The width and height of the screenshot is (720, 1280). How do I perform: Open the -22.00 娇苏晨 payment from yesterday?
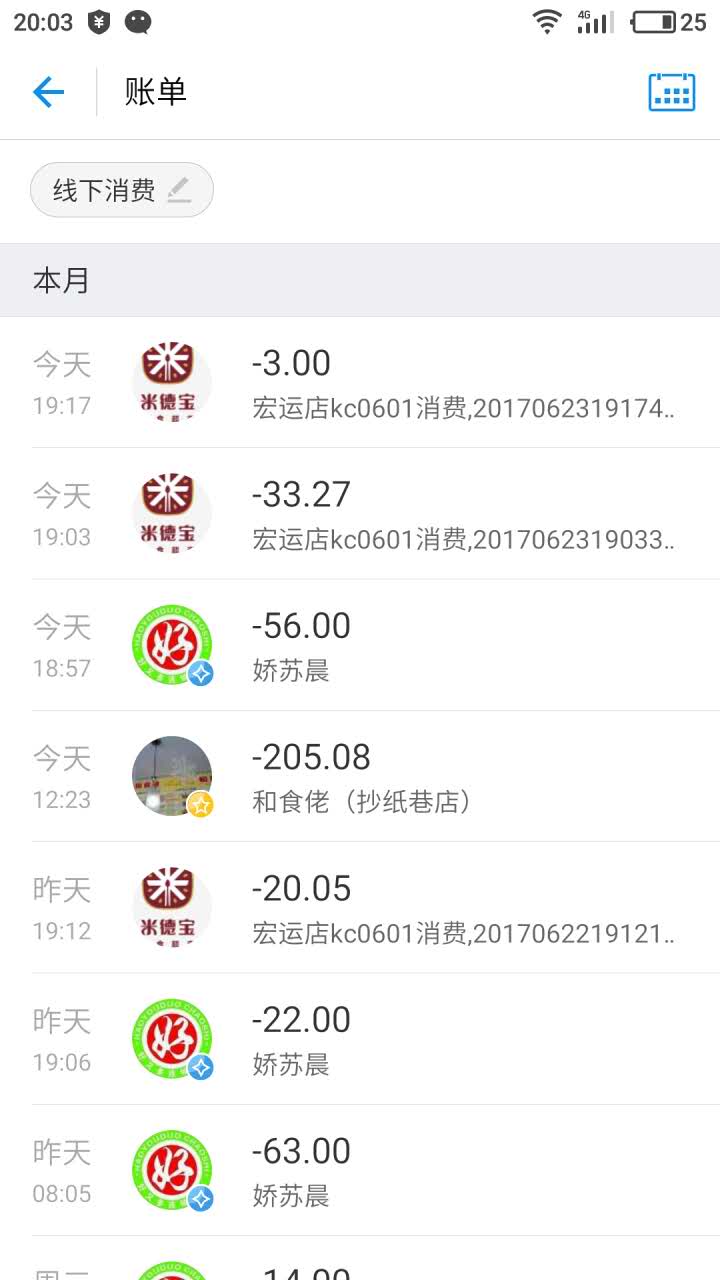(x=360, y=1039)
